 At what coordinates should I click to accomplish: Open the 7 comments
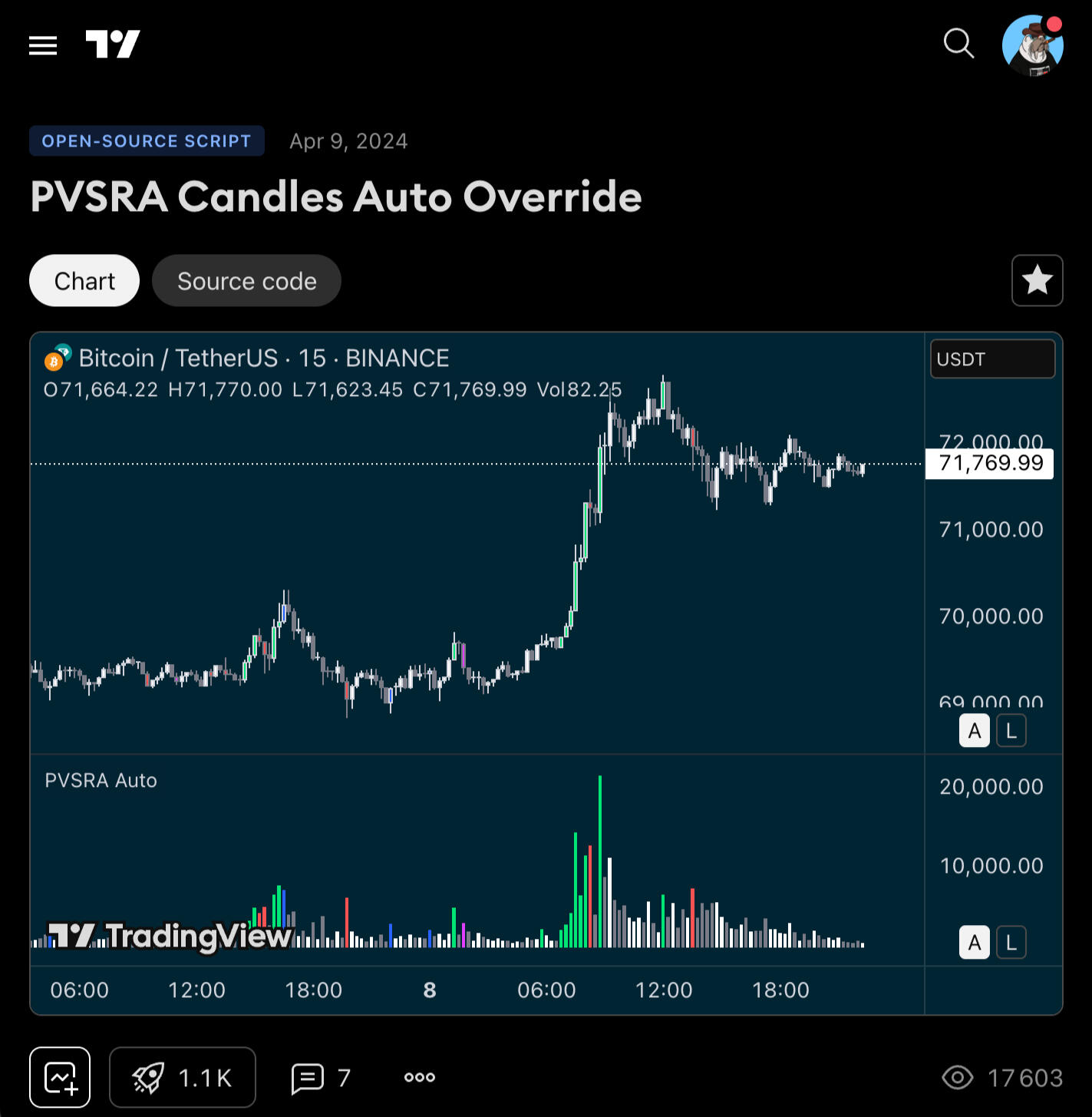pyautogui.click(x=321, y=1078)
